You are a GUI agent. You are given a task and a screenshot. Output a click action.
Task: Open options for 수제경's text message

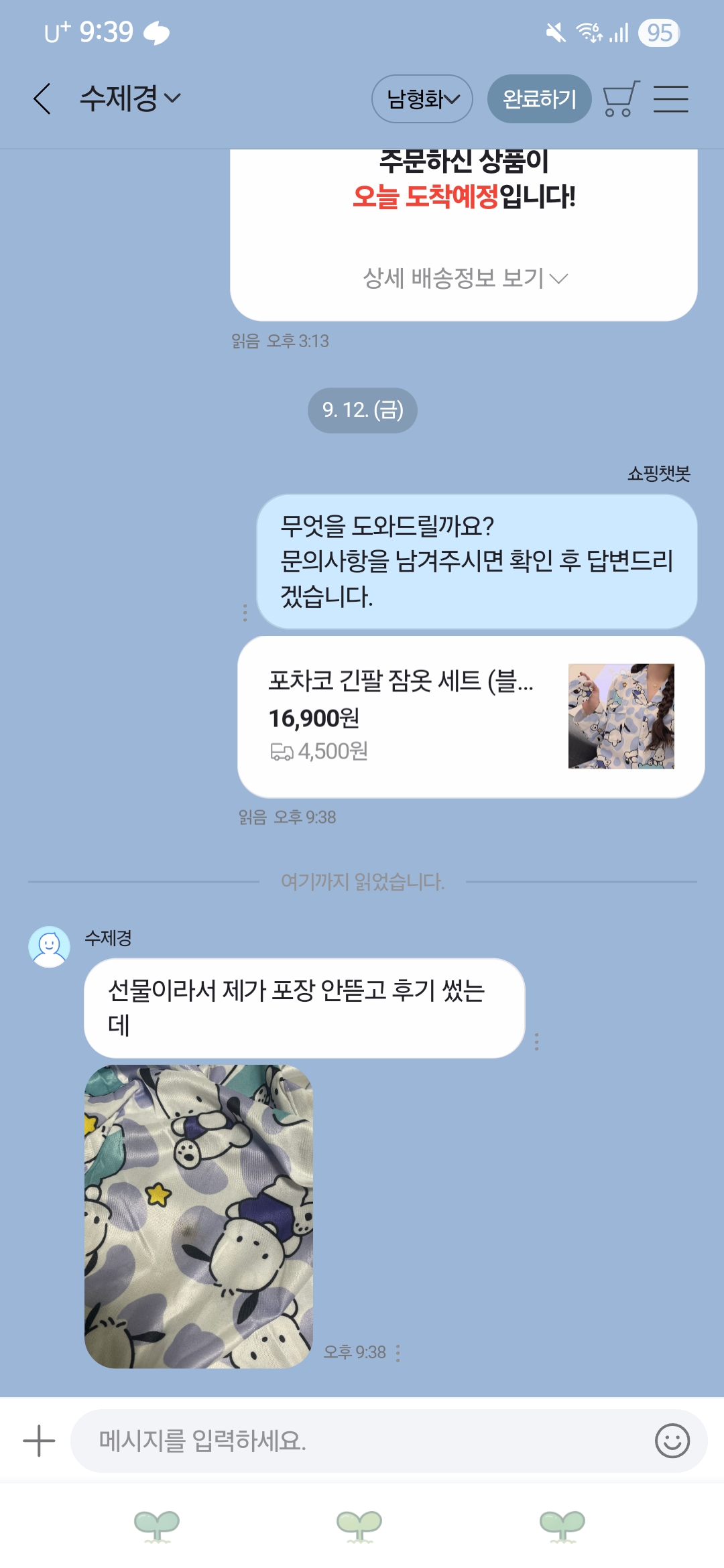tap(536, 1041)
